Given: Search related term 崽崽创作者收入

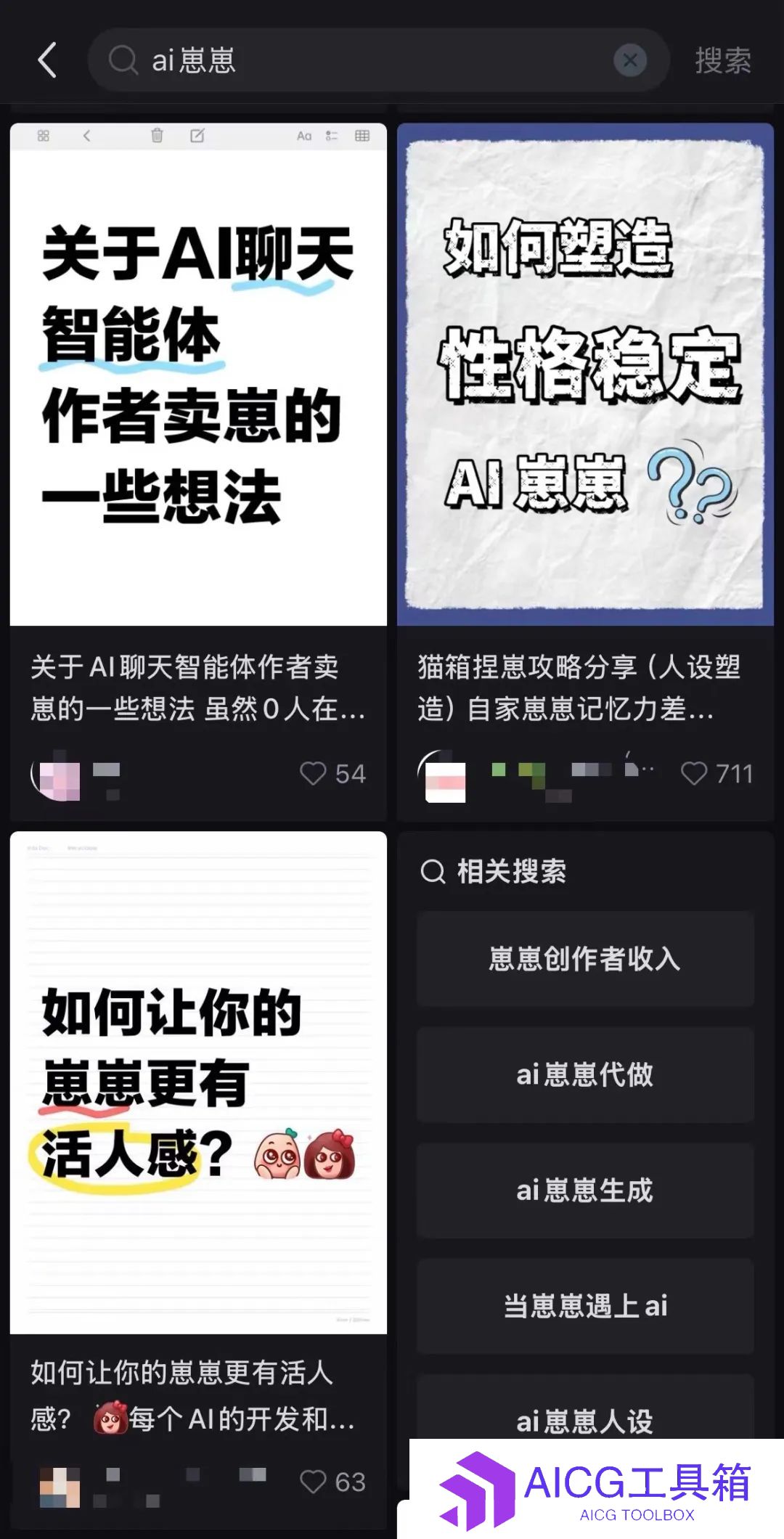Looking at the screenshot, I should tap(585, 959).
